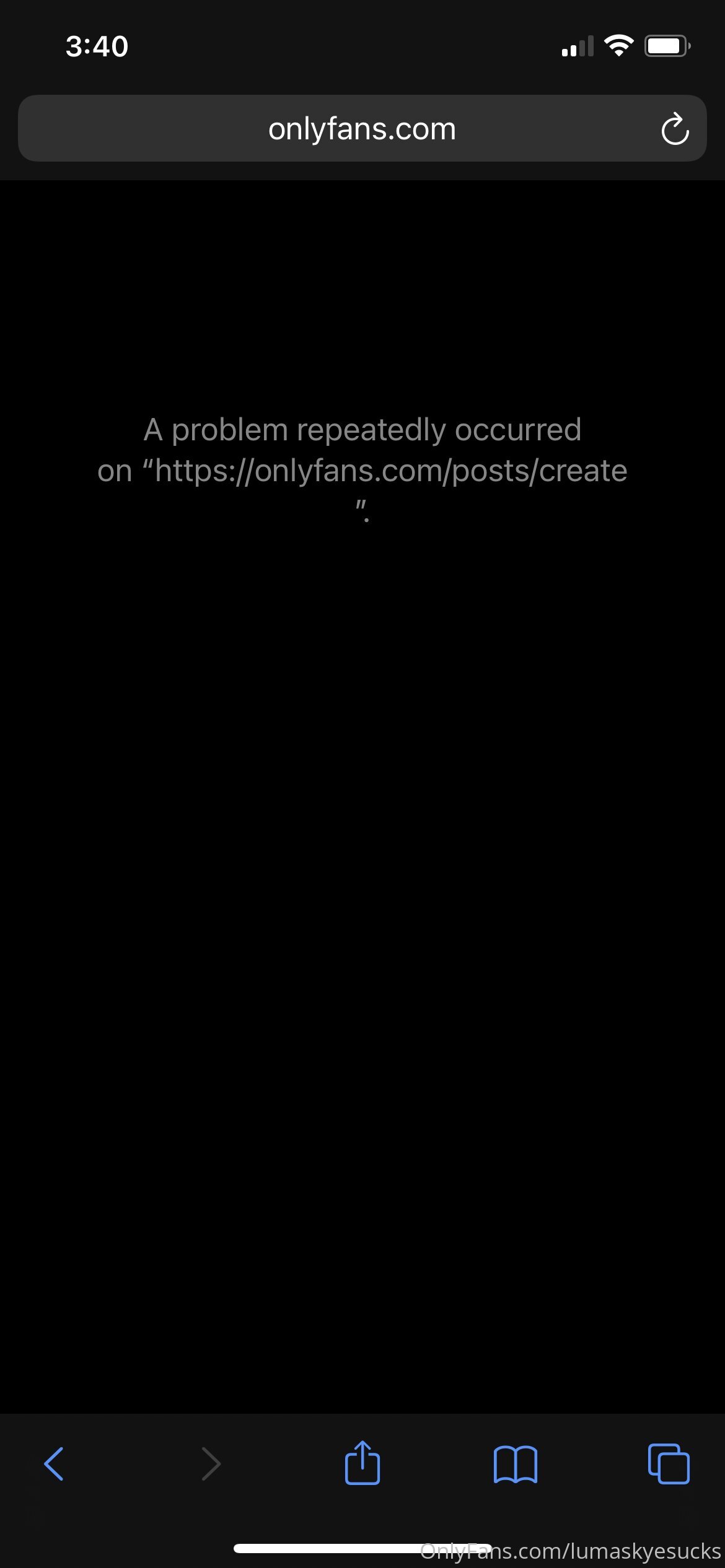Open Safari bookmarks
725x1568 pixels.
coord(516,1465)
